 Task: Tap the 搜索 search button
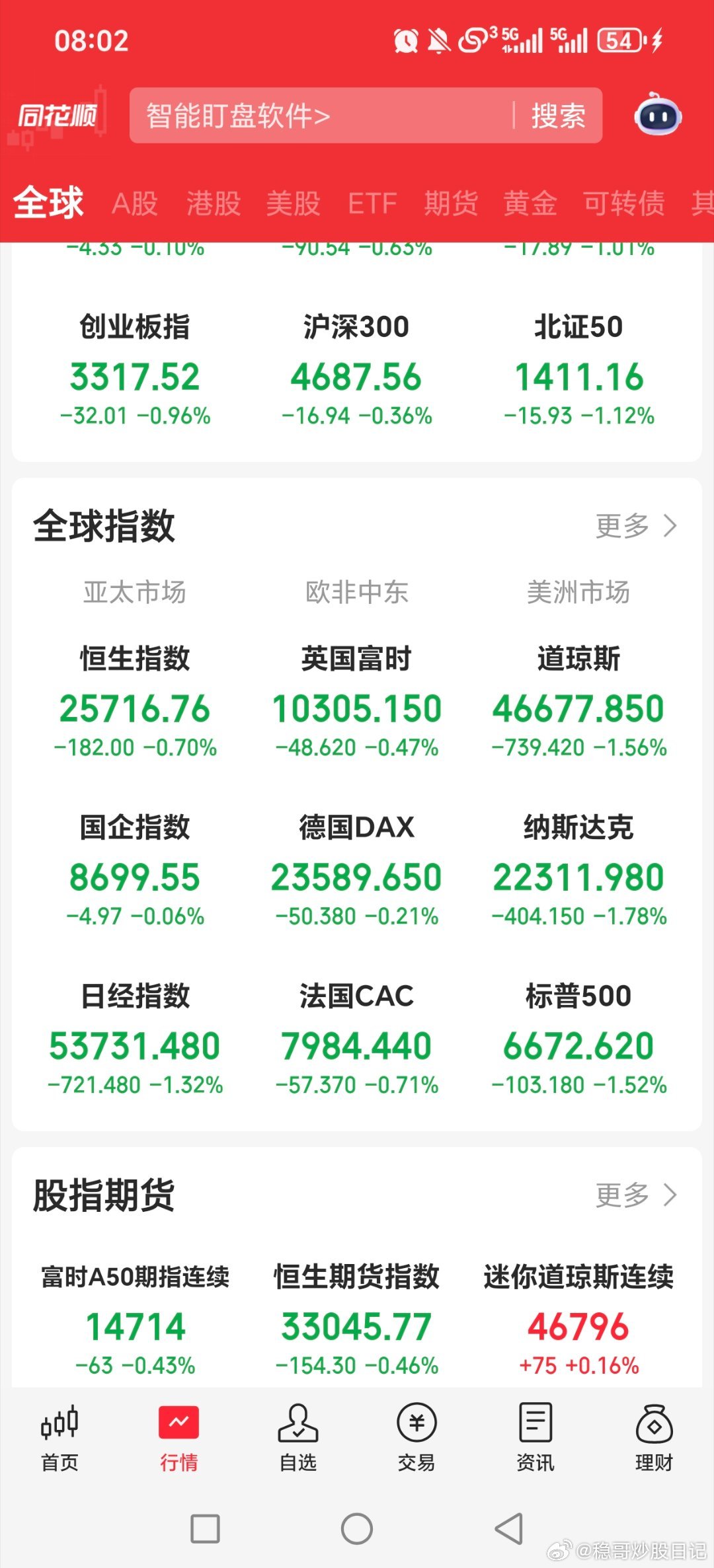point(557,116)
